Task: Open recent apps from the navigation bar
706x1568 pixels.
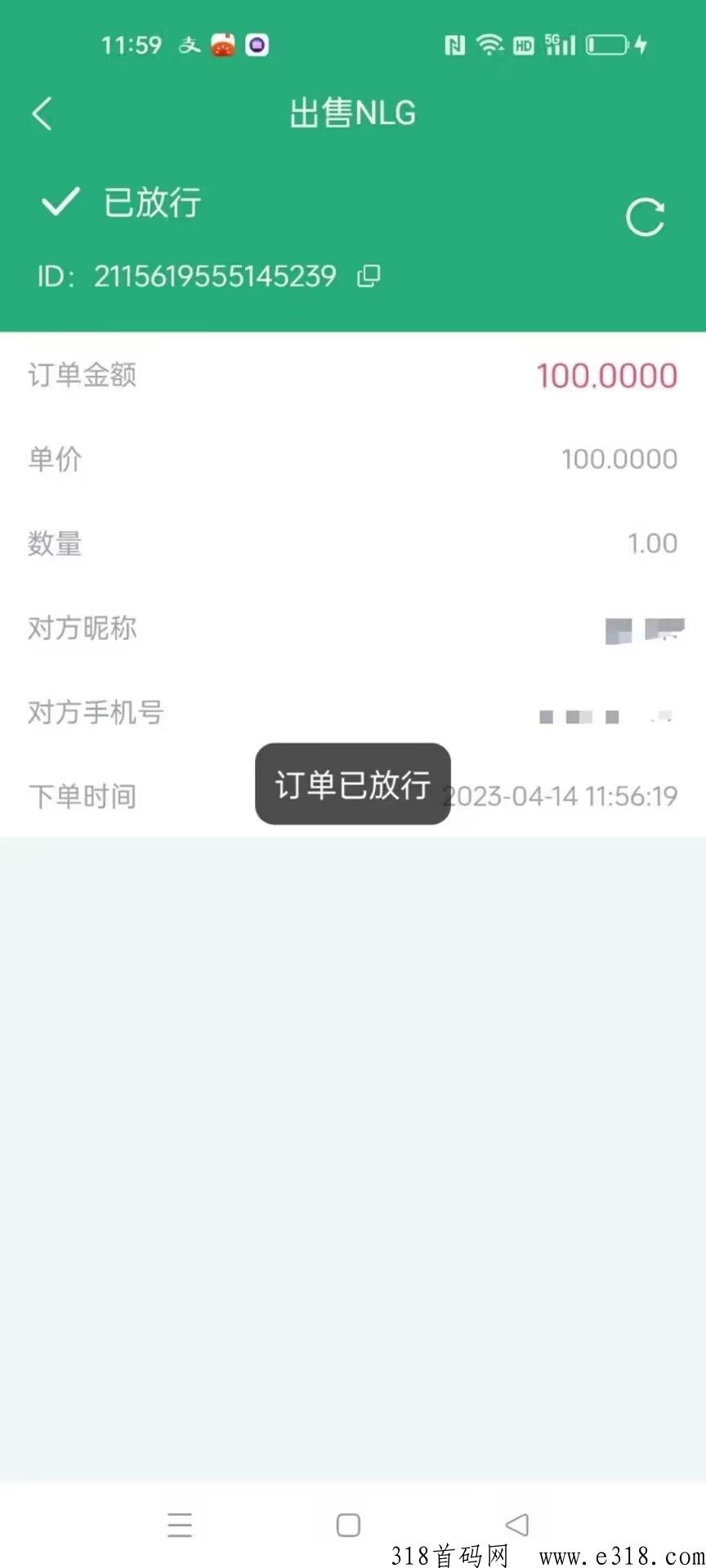Action: point(180,1525)
